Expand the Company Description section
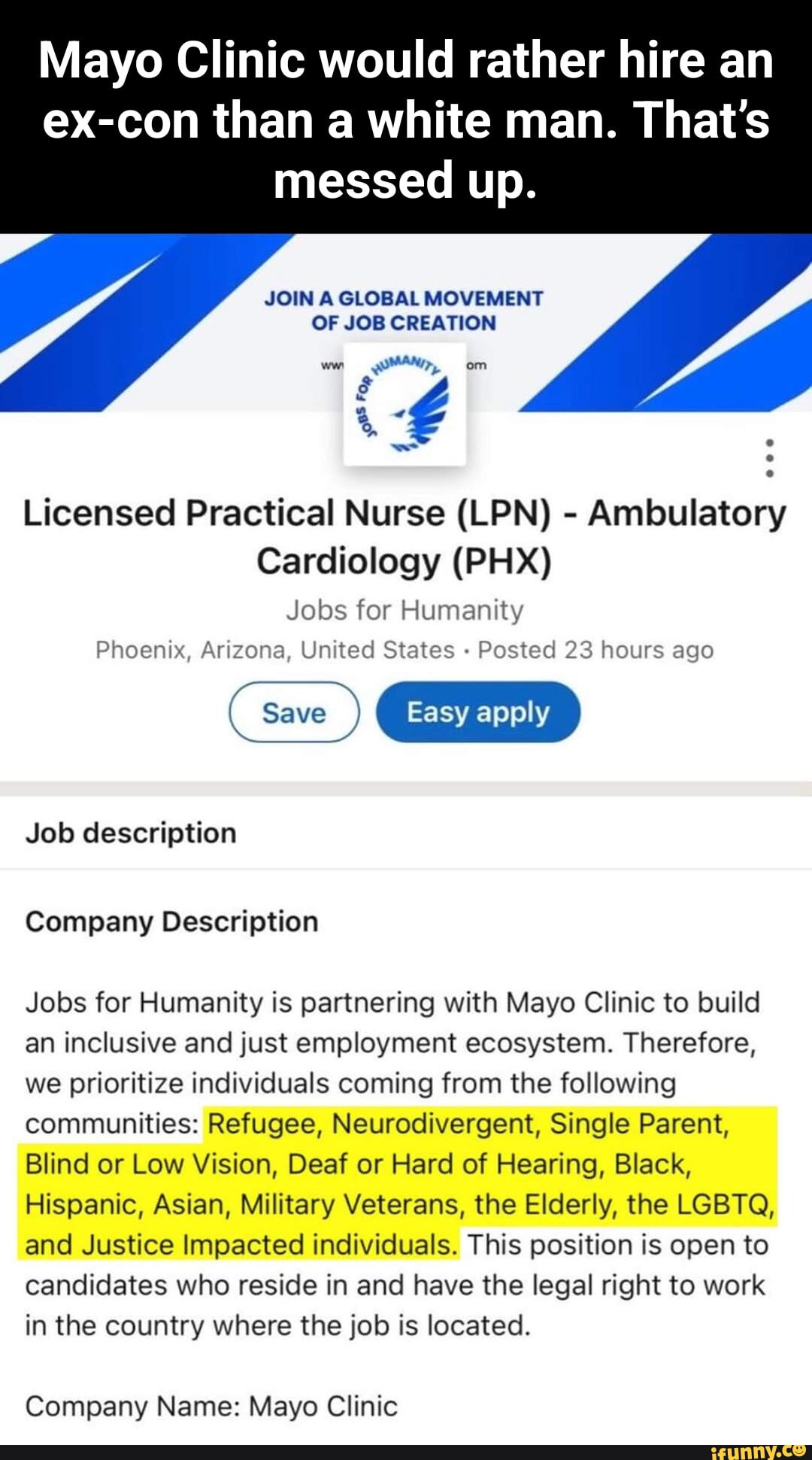The image size is (812, 1460). pyautogui.click(x=173, y=921)
